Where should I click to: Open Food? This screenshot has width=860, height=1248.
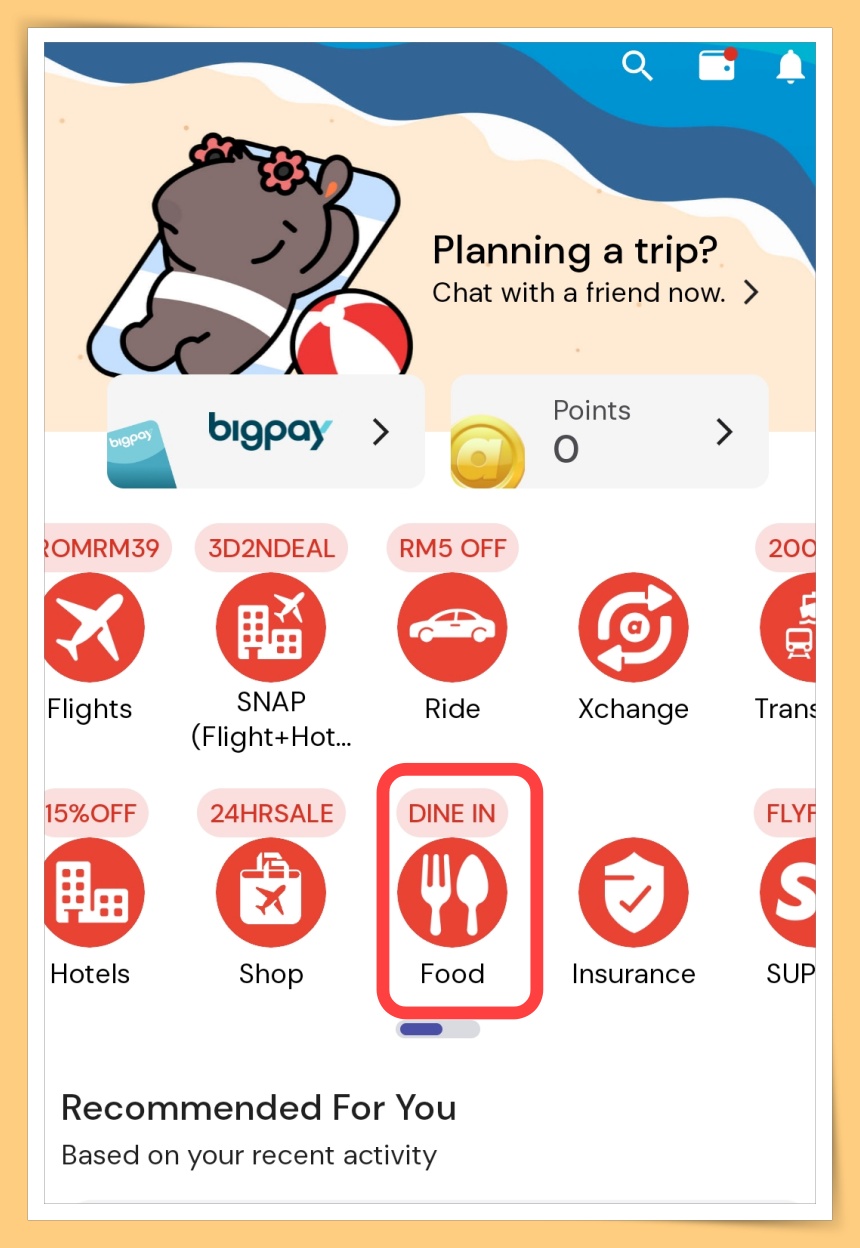coord(452,893)
